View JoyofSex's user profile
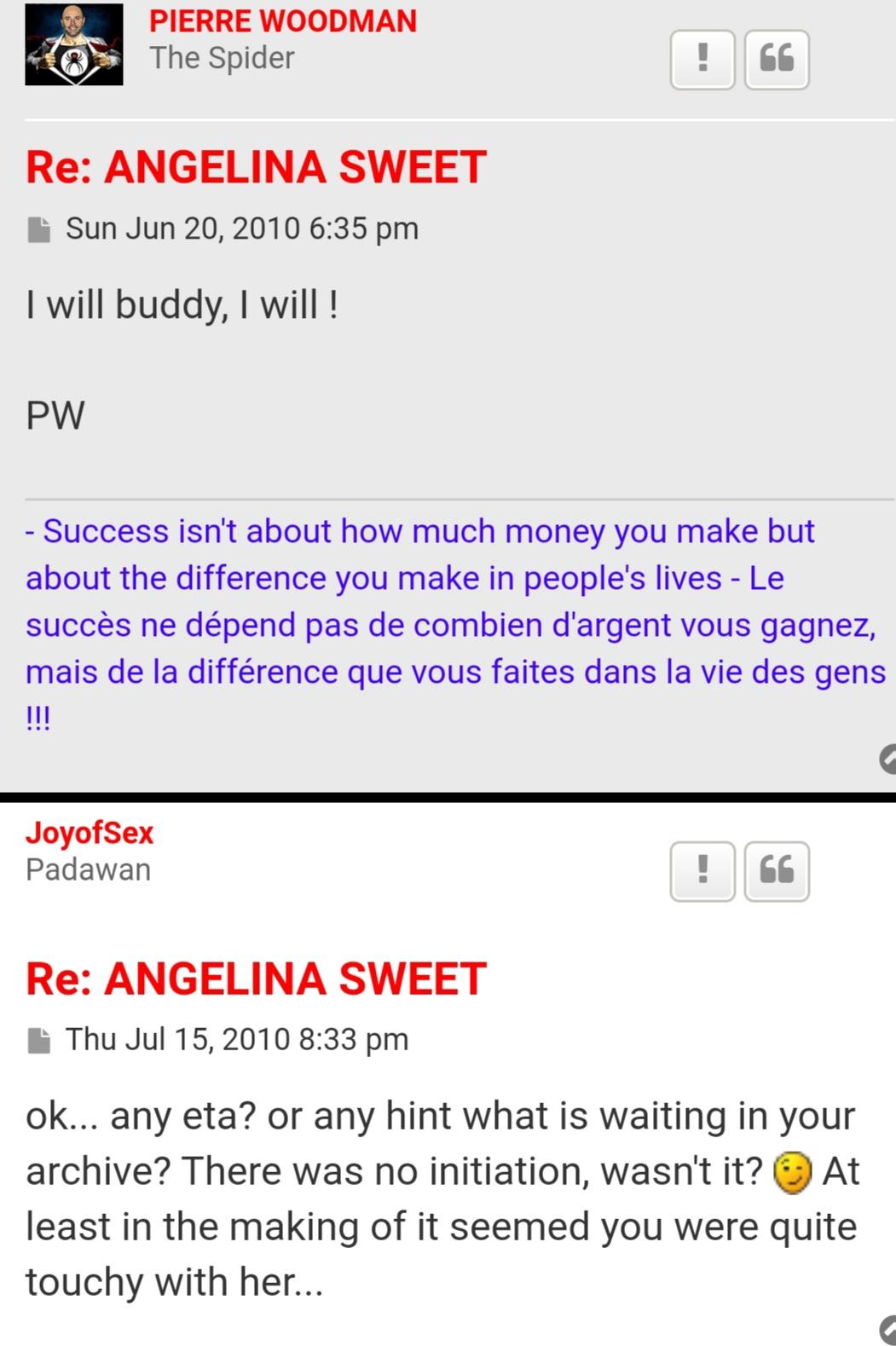896x1346 pixels. 90,833
